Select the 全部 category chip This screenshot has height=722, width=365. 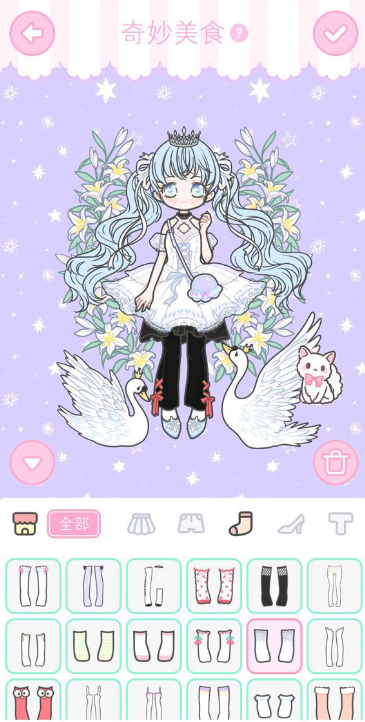(x=74, y=524)
